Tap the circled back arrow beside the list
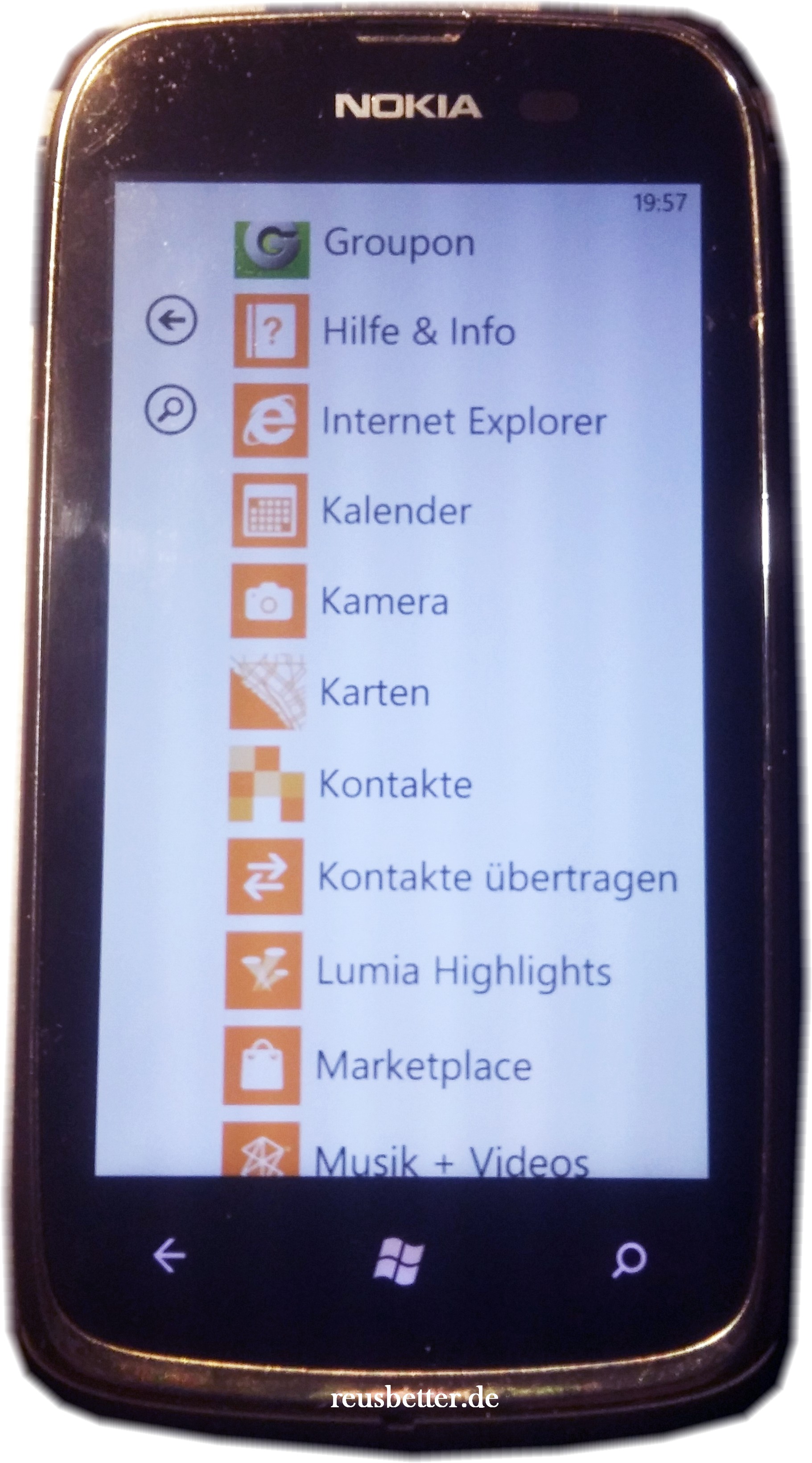Image resolution: width=812 pixels, height=1463 pixels. point(172,320)
